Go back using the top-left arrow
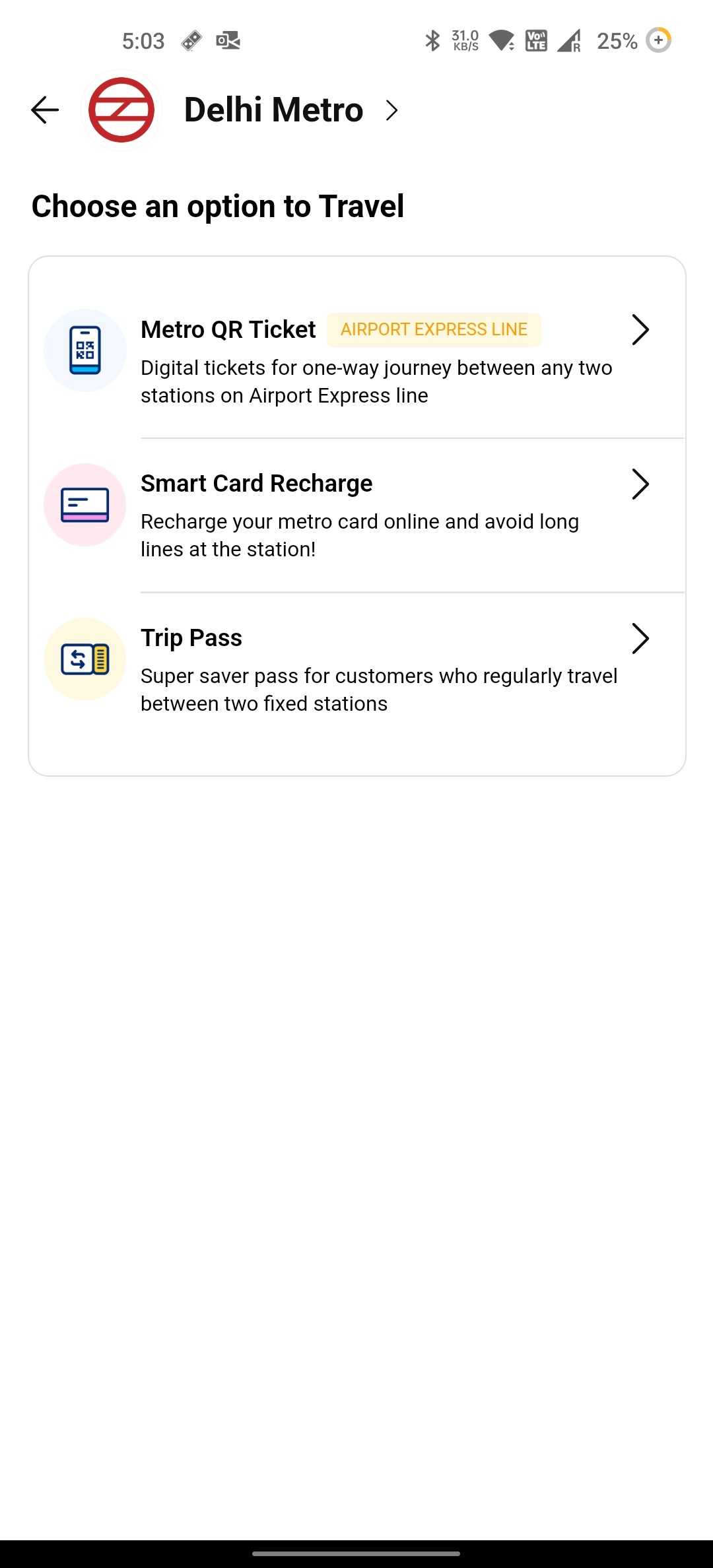 pyautogui.click(x=45, y=110)
